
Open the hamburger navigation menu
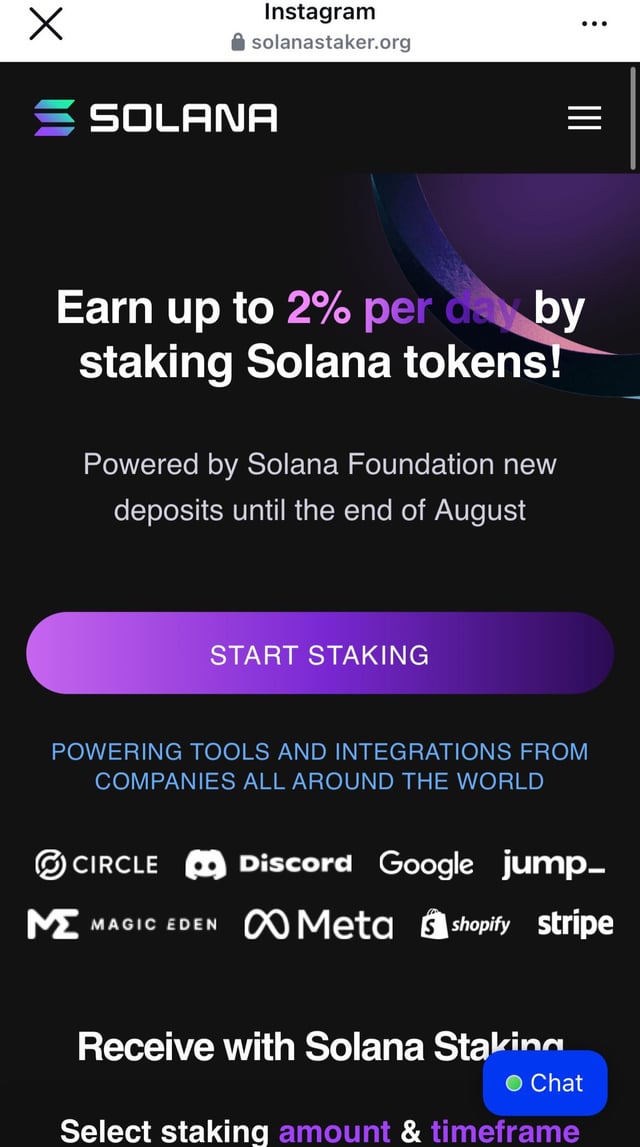584,118
